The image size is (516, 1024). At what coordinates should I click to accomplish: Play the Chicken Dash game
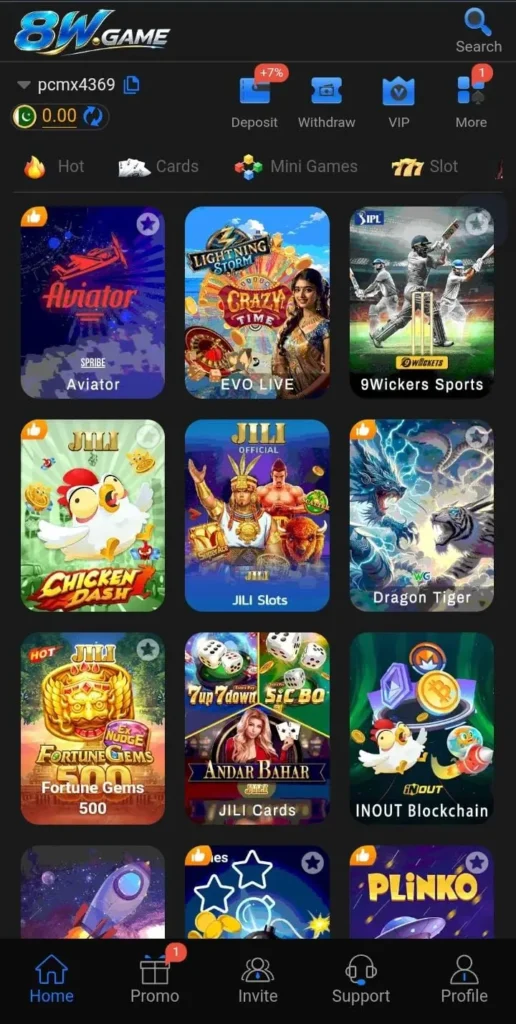click(93, 515)
